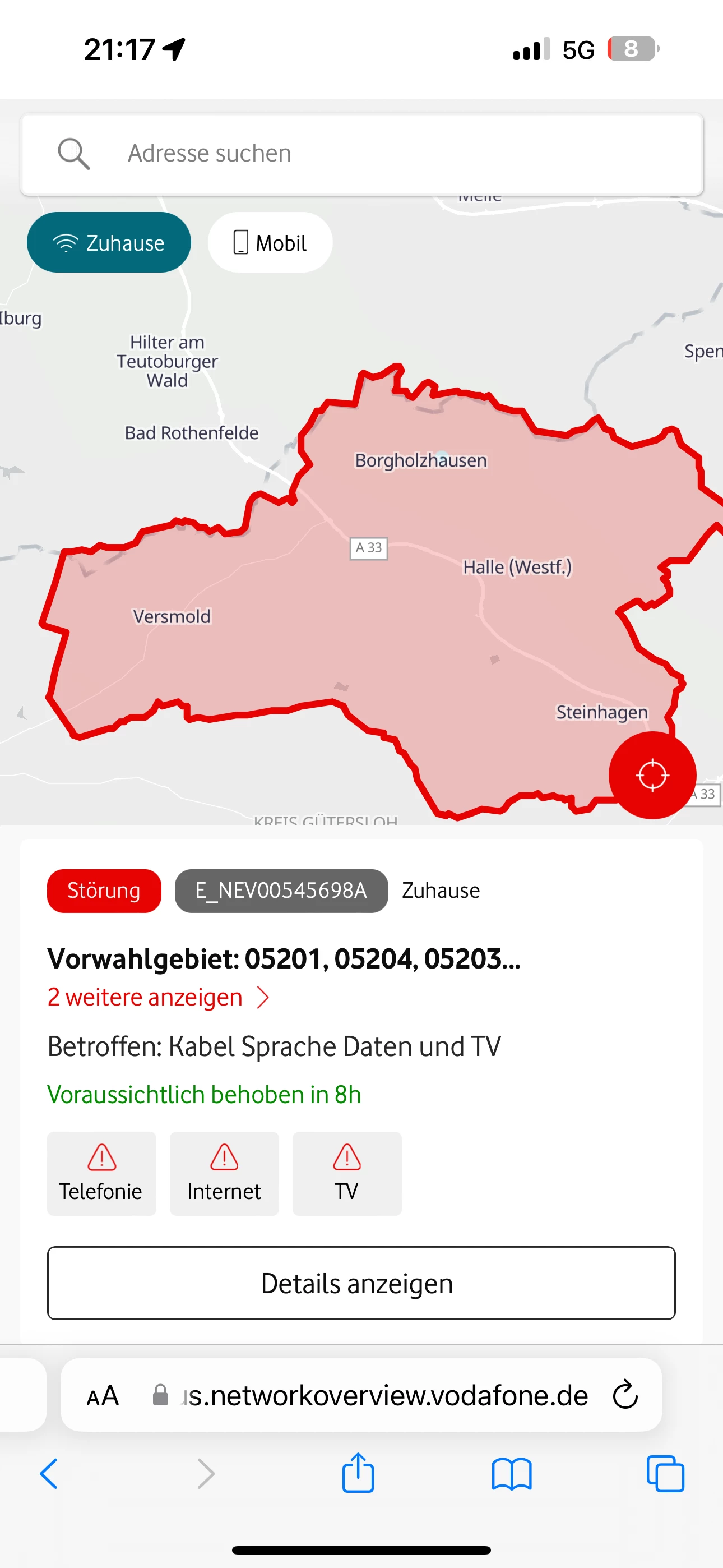Reload the Vodafone network page
The image size is (723, 1568).
[625, 1395]
